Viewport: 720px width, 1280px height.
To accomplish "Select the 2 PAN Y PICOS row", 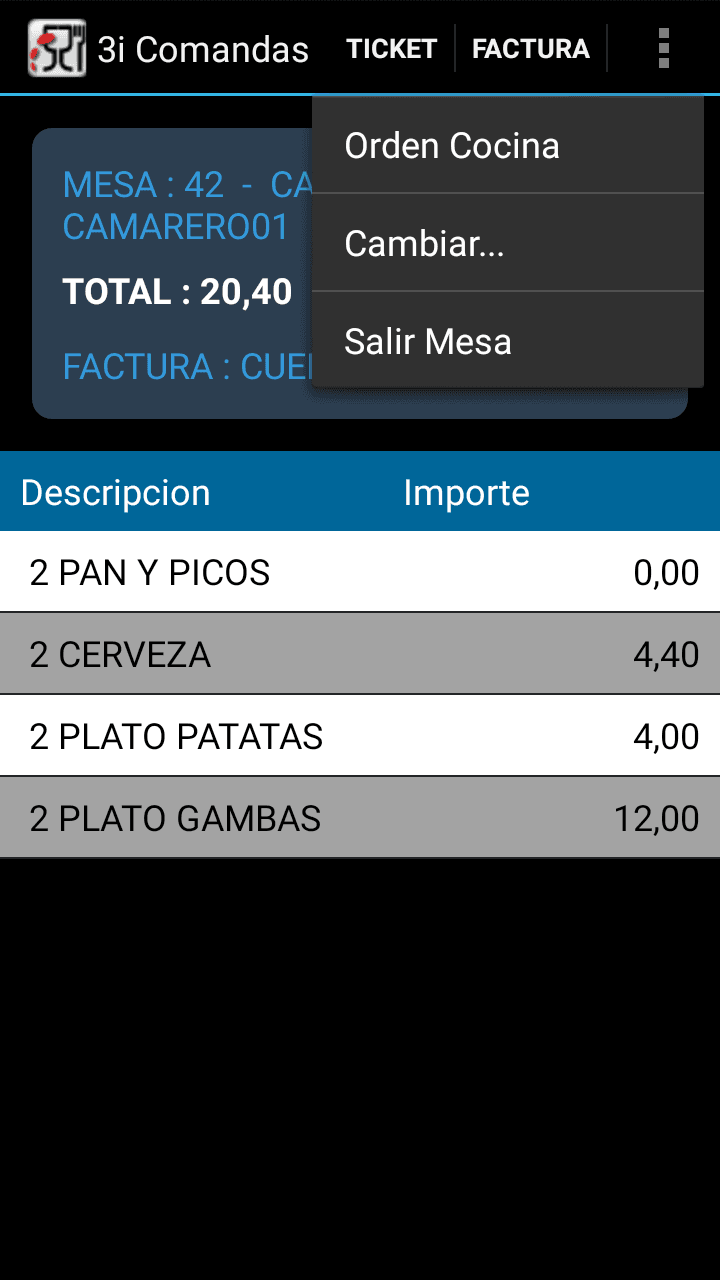I will click(360, 572).
